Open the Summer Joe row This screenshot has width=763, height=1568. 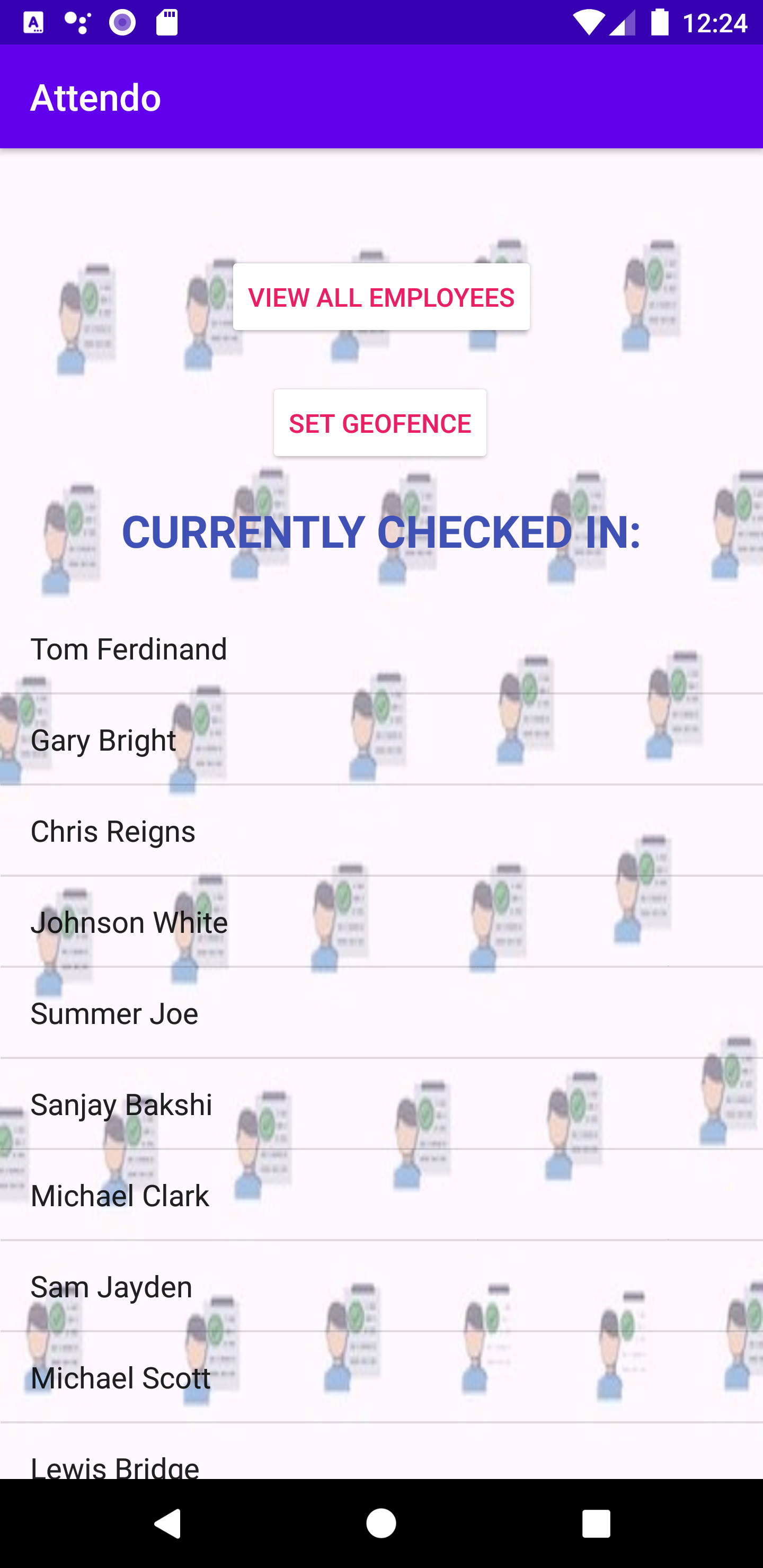(x=381, y=1013)
